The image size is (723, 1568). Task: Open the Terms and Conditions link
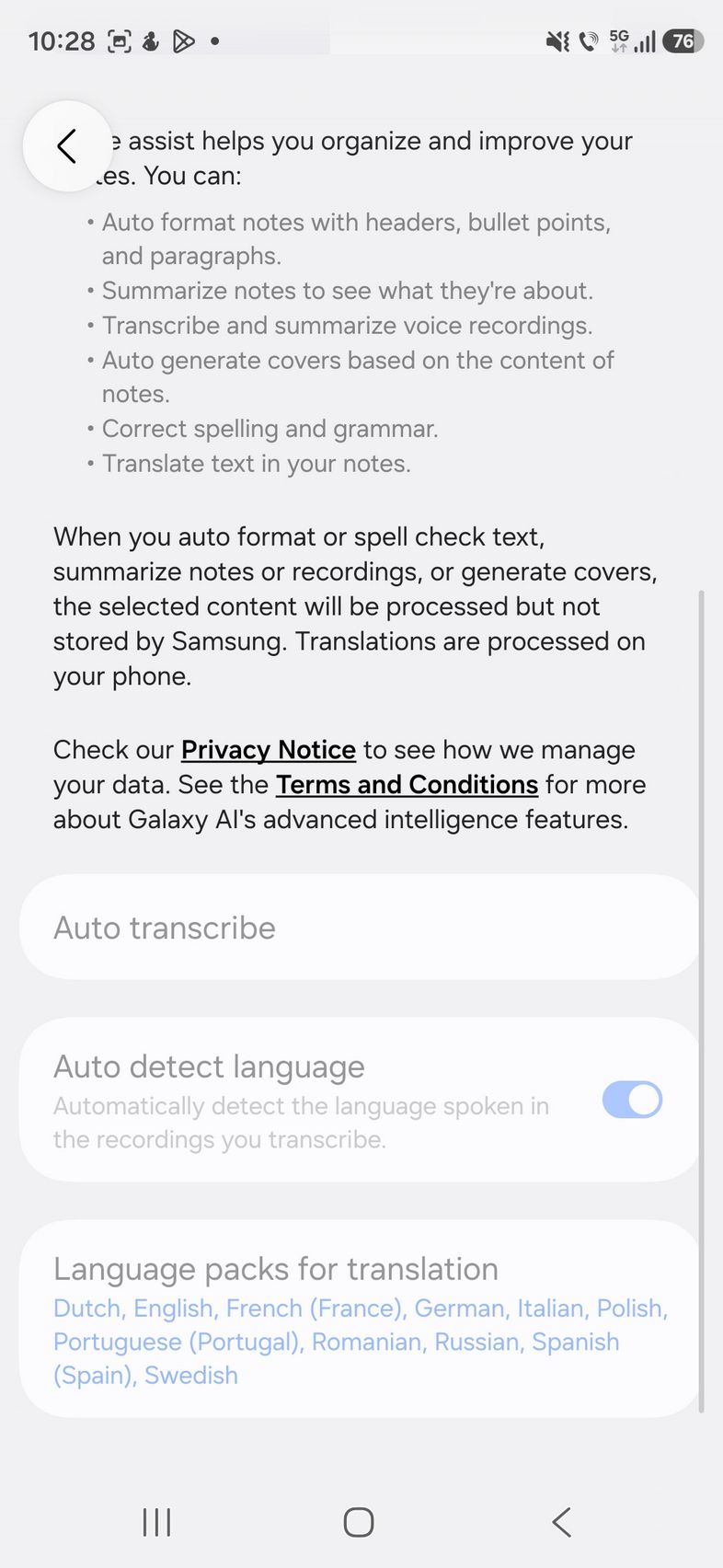tap(407, 785)
